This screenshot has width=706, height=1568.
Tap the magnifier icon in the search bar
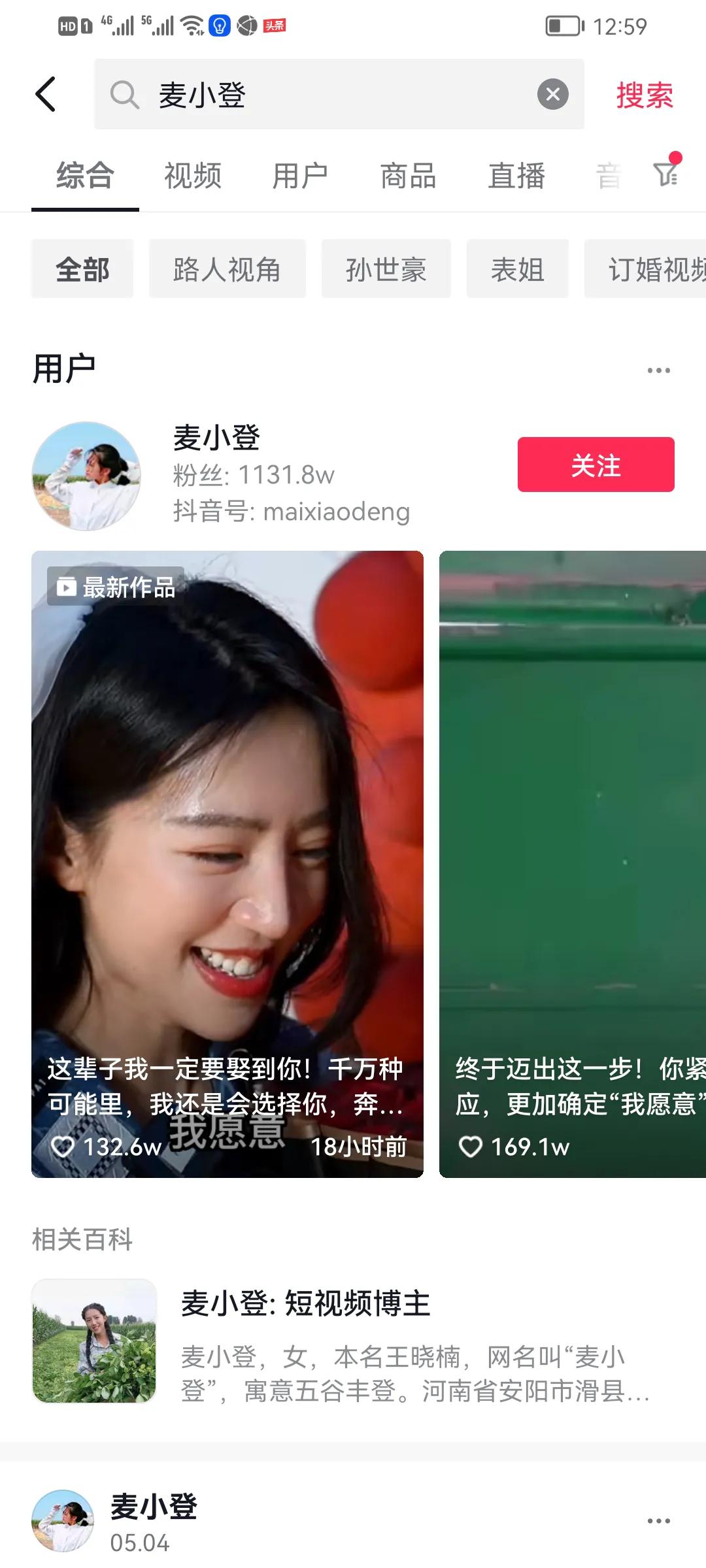point(126,95)
